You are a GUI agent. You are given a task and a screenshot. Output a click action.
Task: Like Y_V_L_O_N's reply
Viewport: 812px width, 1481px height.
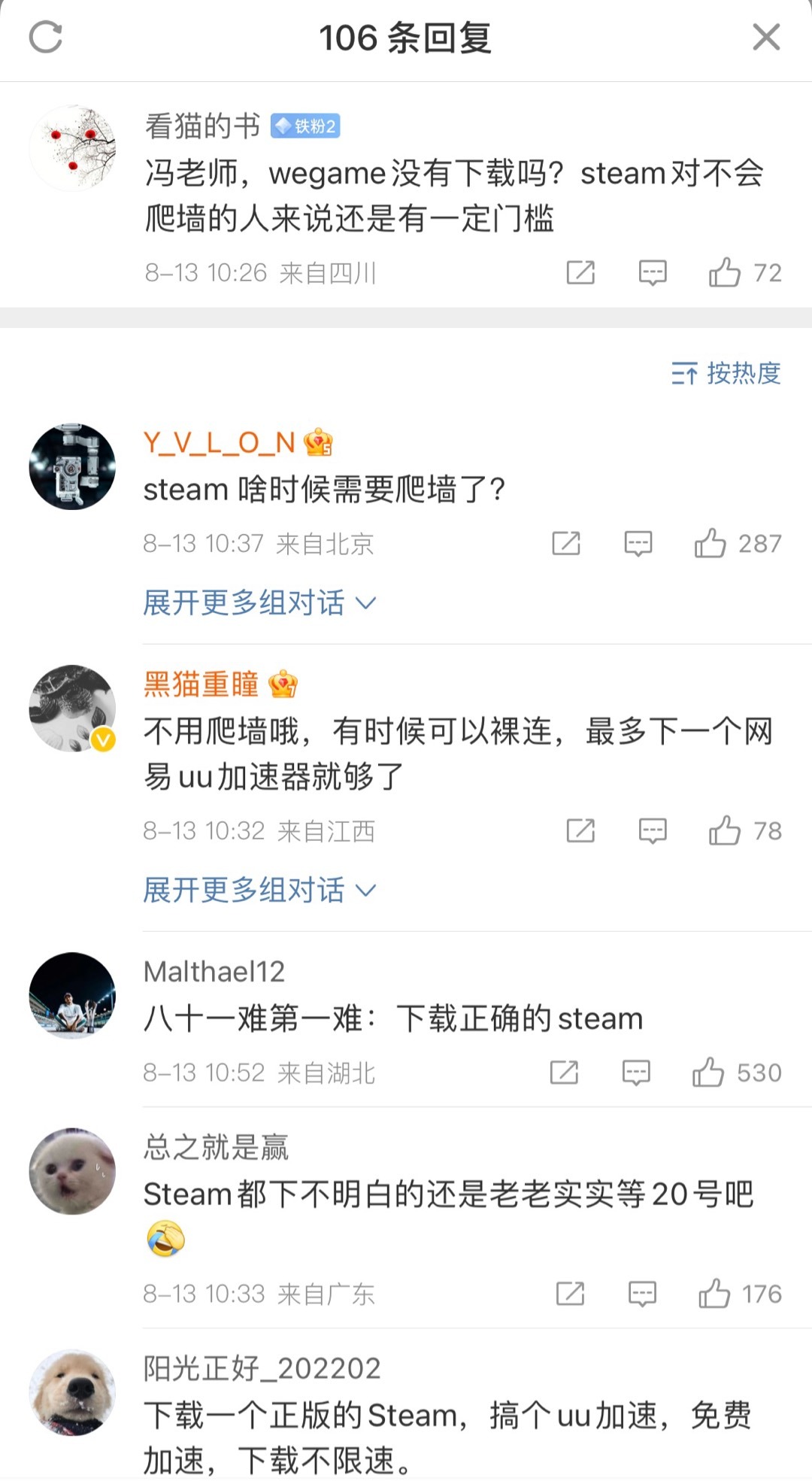tap(710, 543)
